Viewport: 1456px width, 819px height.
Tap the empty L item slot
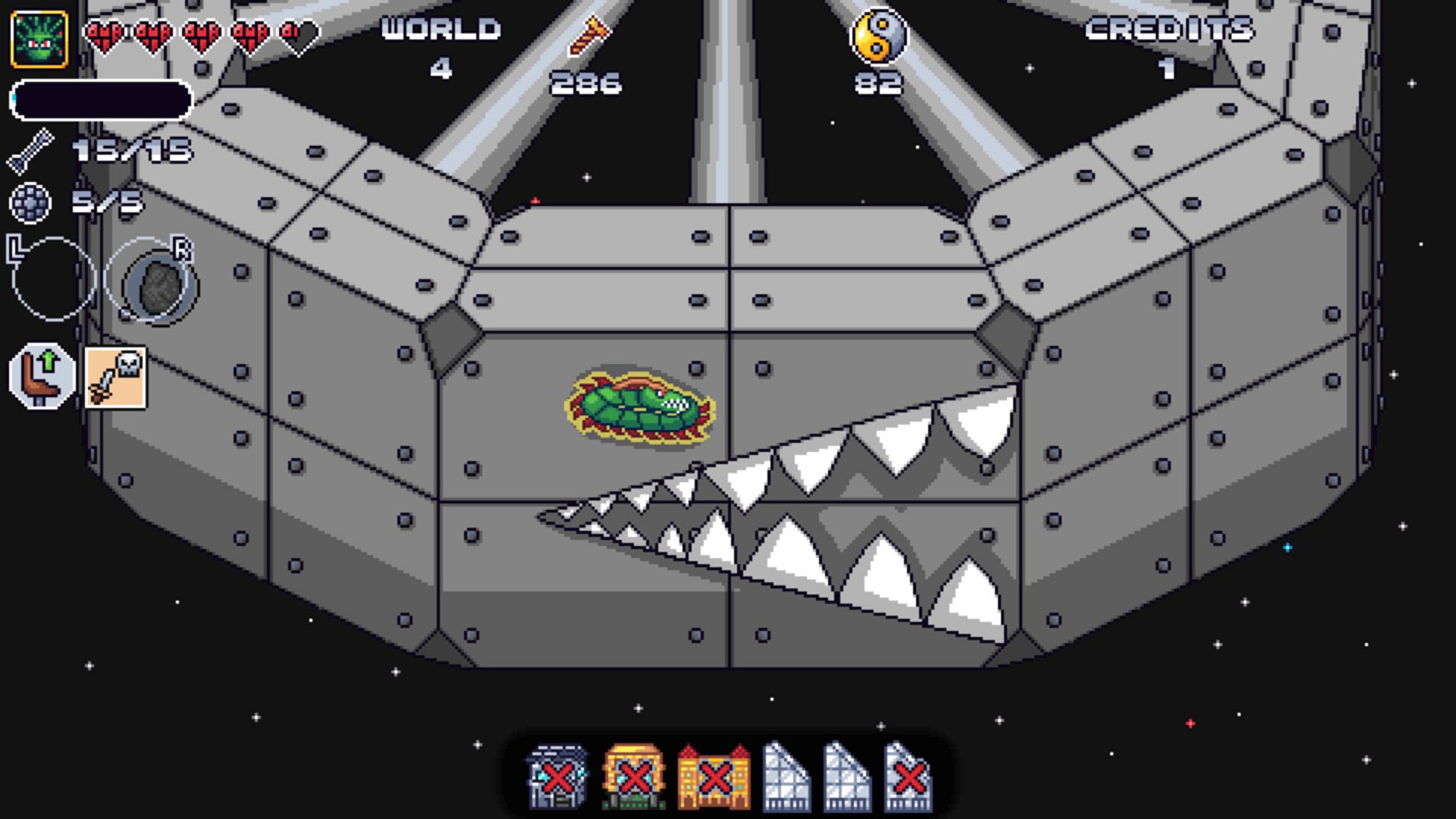[x=52, y=279]
